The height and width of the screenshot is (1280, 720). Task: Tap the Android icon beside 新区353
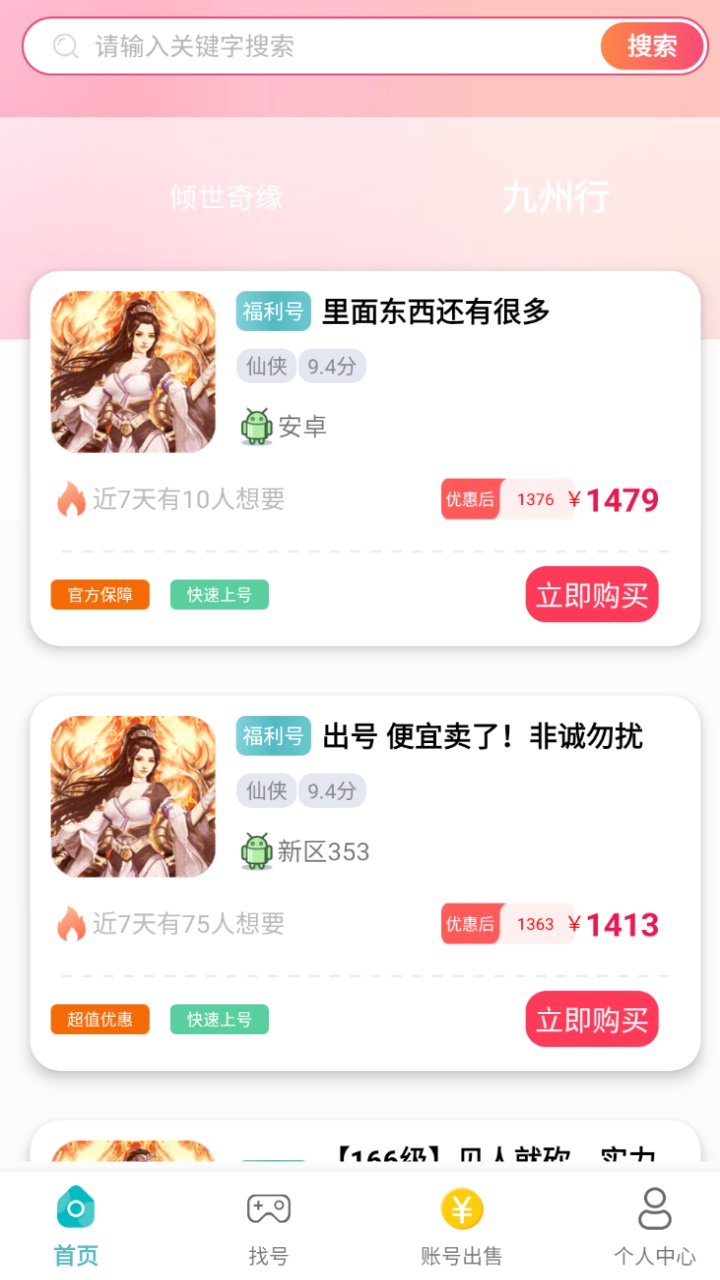click(x=257, y=849)
